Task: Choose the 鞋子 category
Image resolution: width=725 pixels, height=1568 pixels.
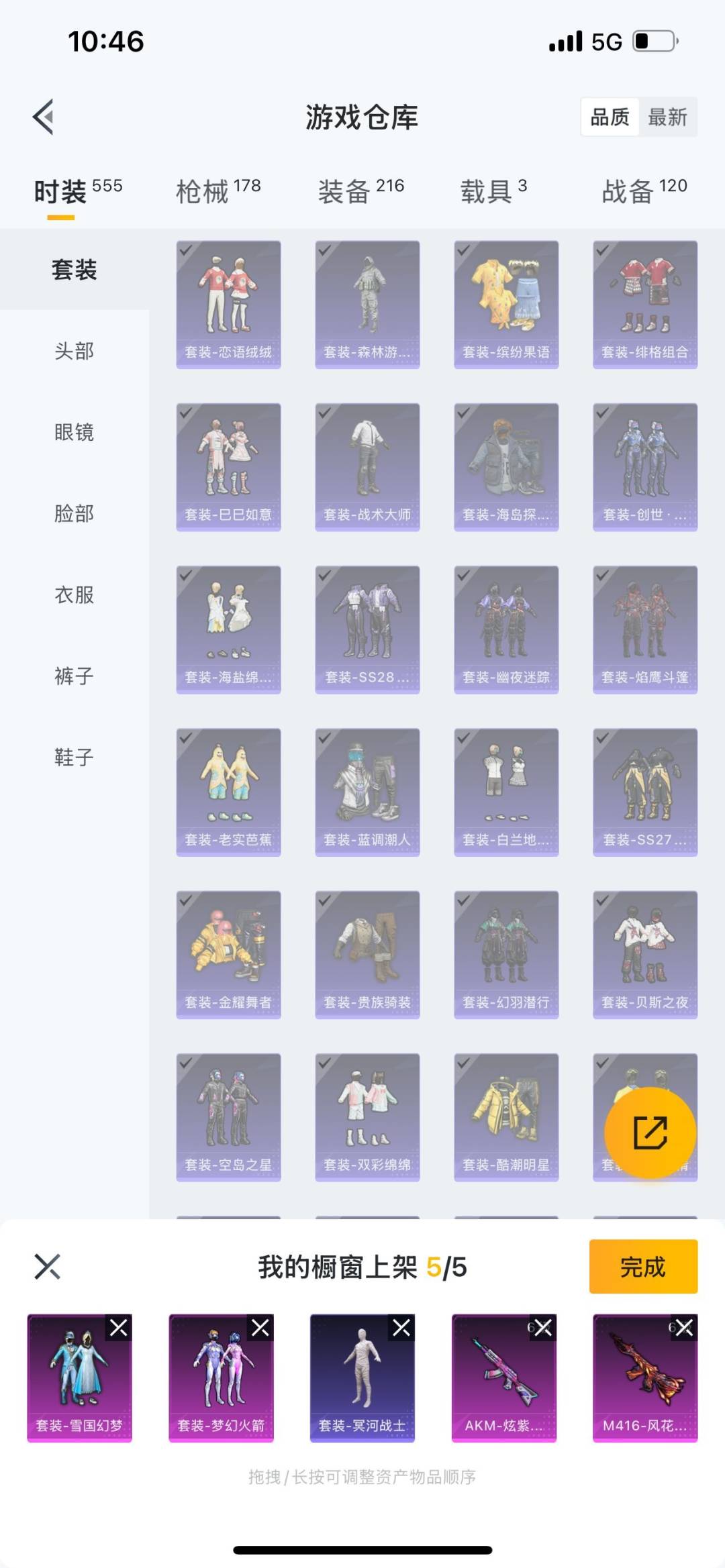Action: (x=74, y=757)
